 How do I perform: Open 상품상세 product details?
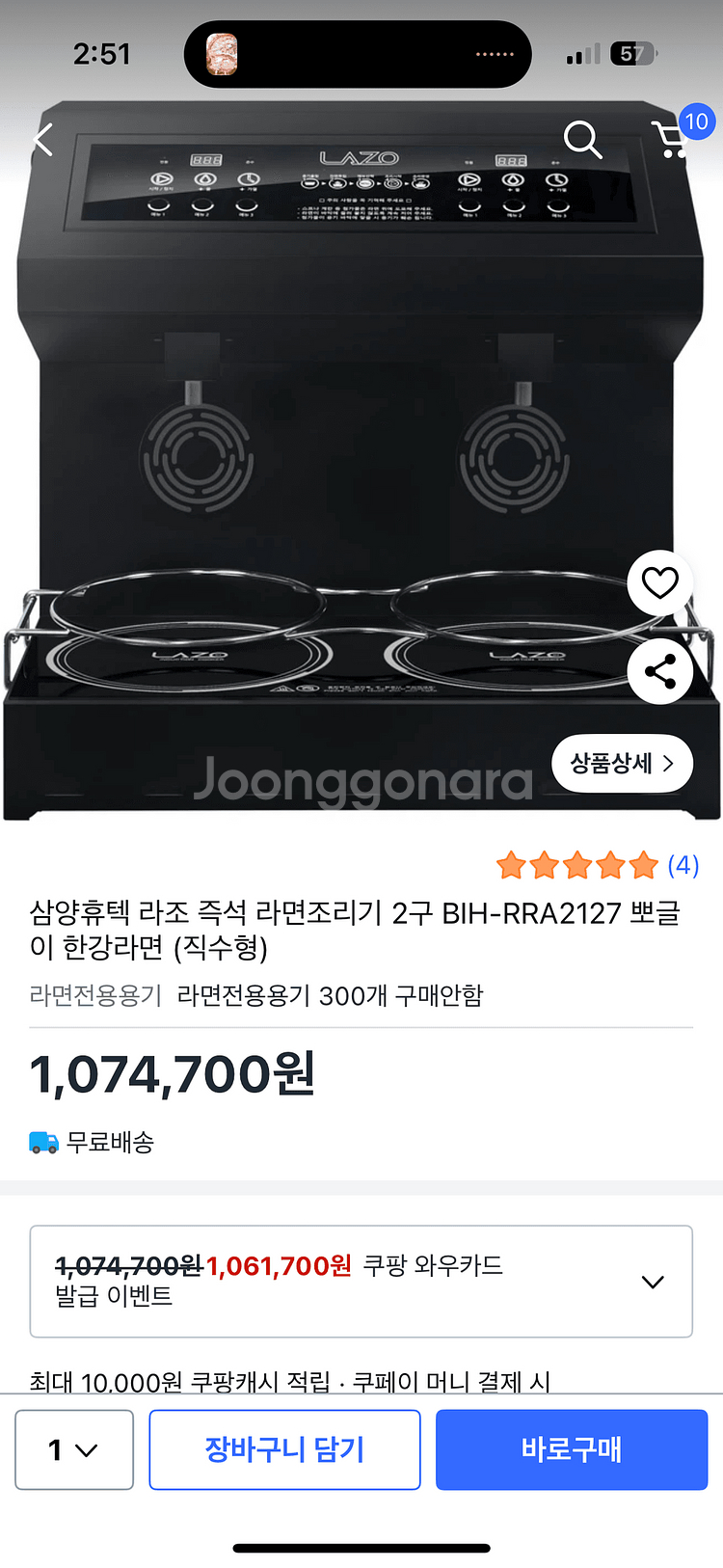[x=622, y=764]
